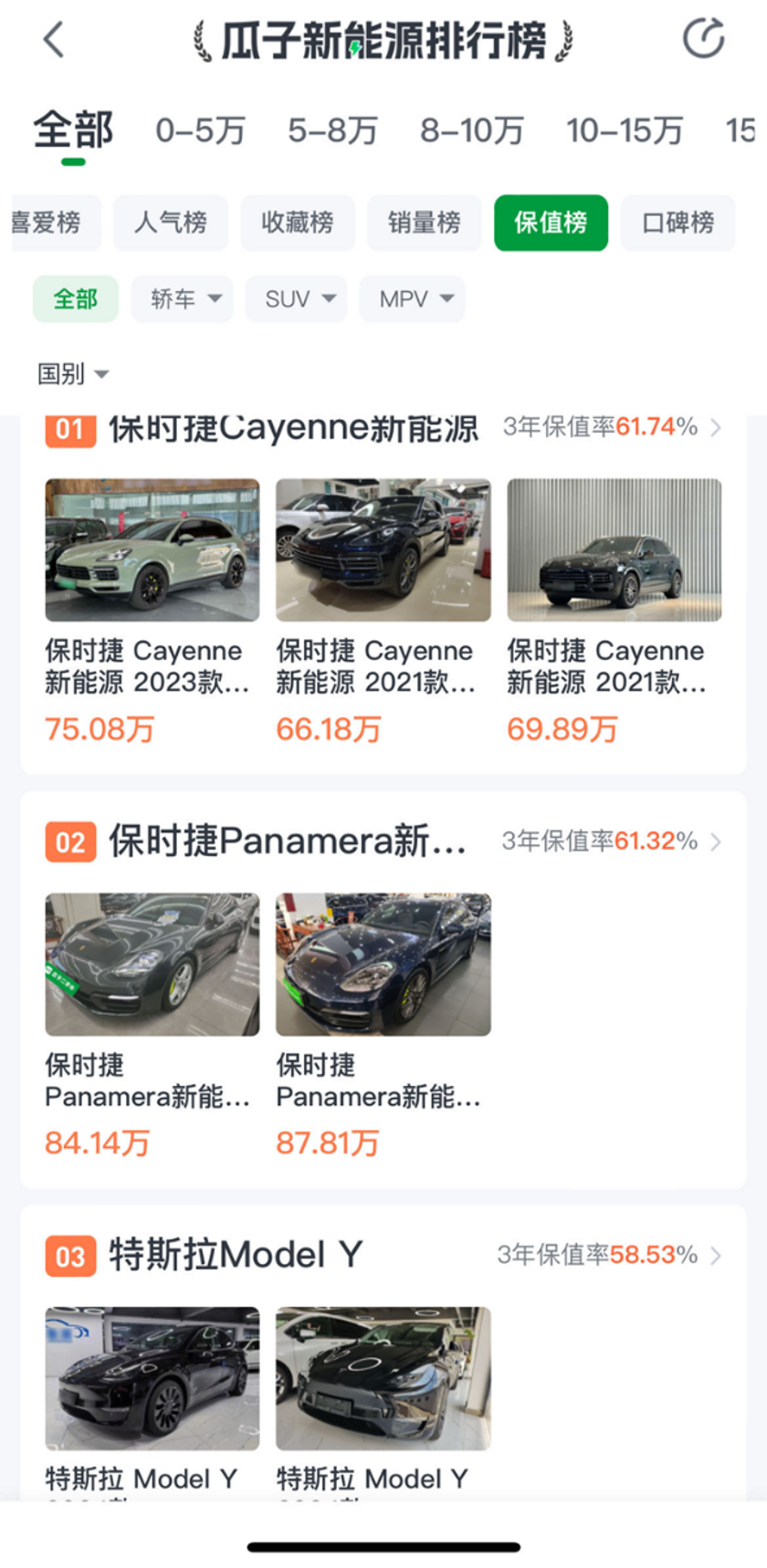Go back from the ranking page
Screen dimensions: 767x1568
tap(55, 40)
